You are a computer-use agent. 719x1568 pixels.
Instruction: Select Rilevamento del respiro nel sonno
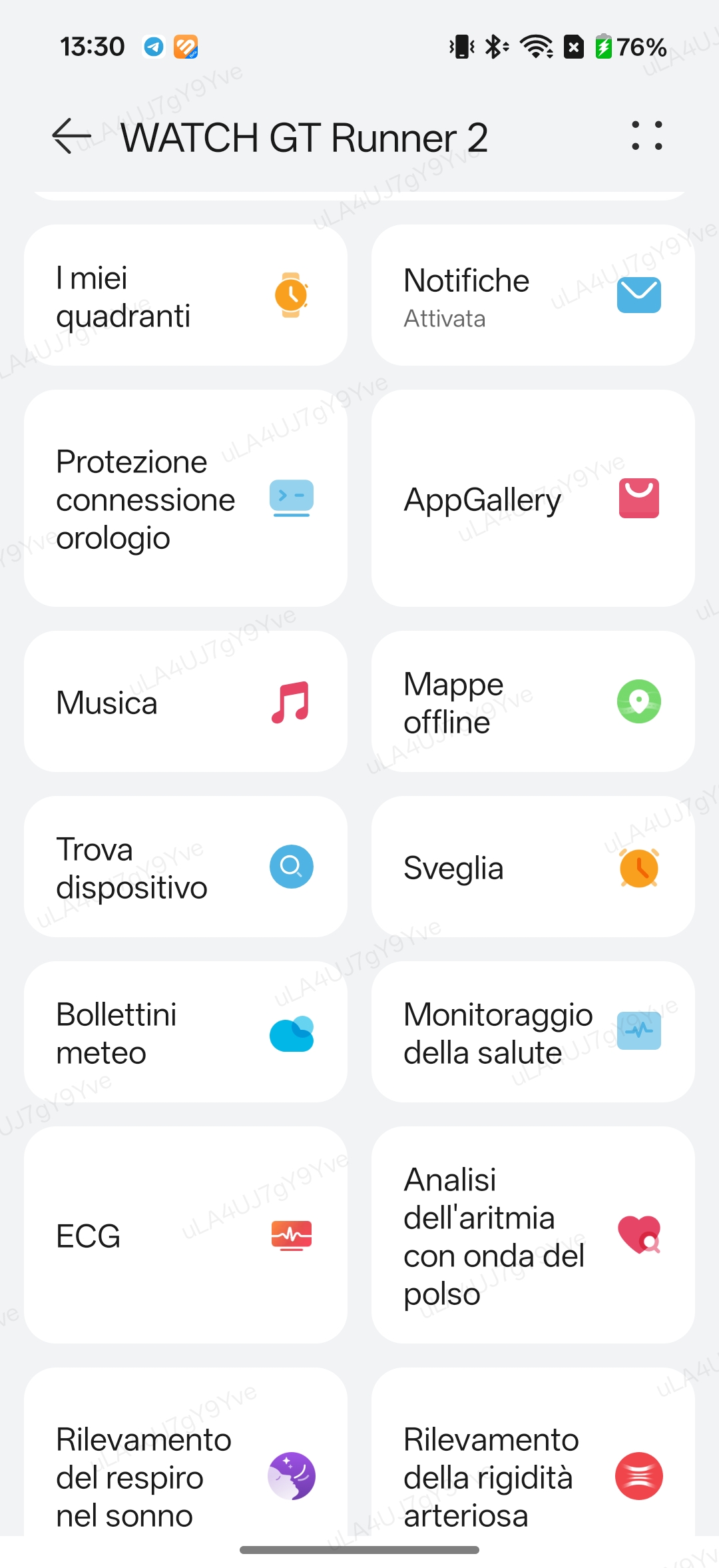pos(185,1465)
